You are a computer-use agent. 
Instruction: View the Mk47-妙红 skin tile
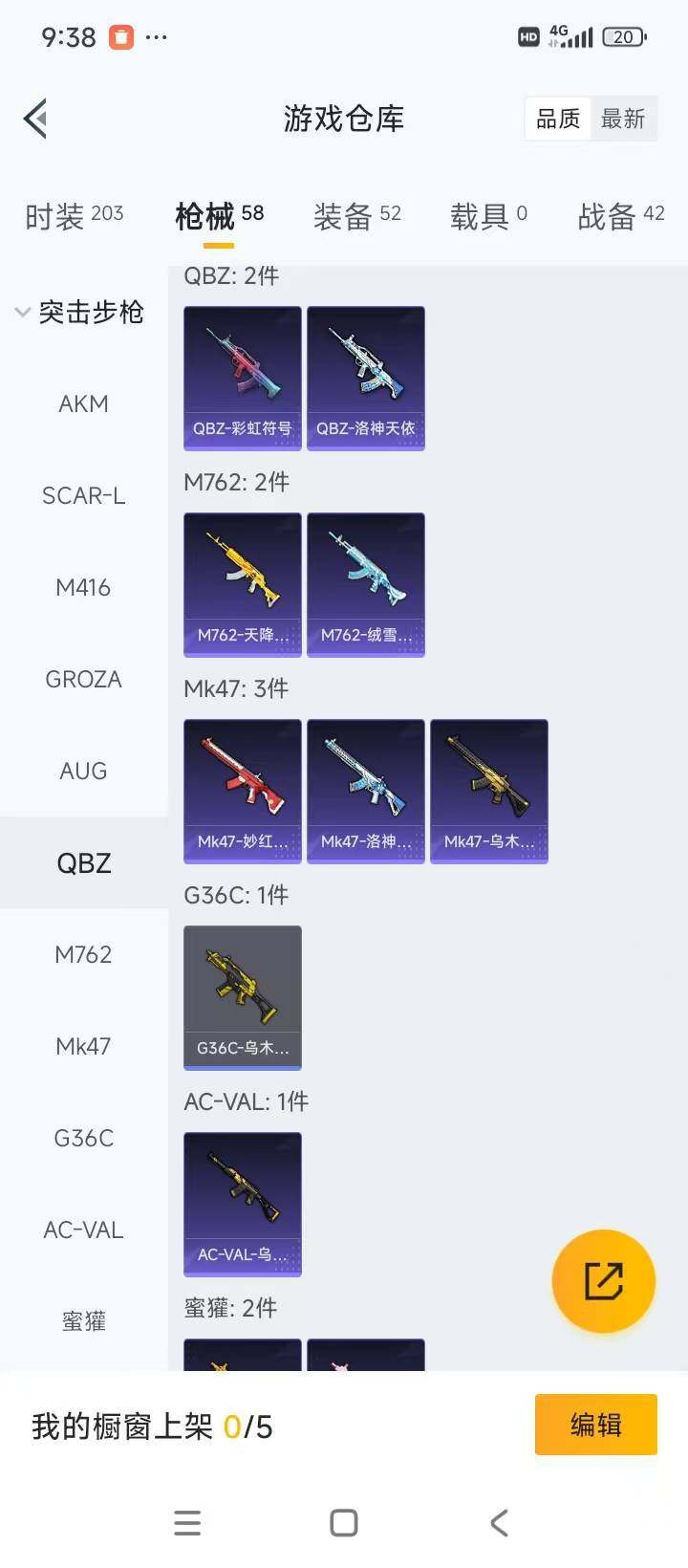tap(243, 791)
